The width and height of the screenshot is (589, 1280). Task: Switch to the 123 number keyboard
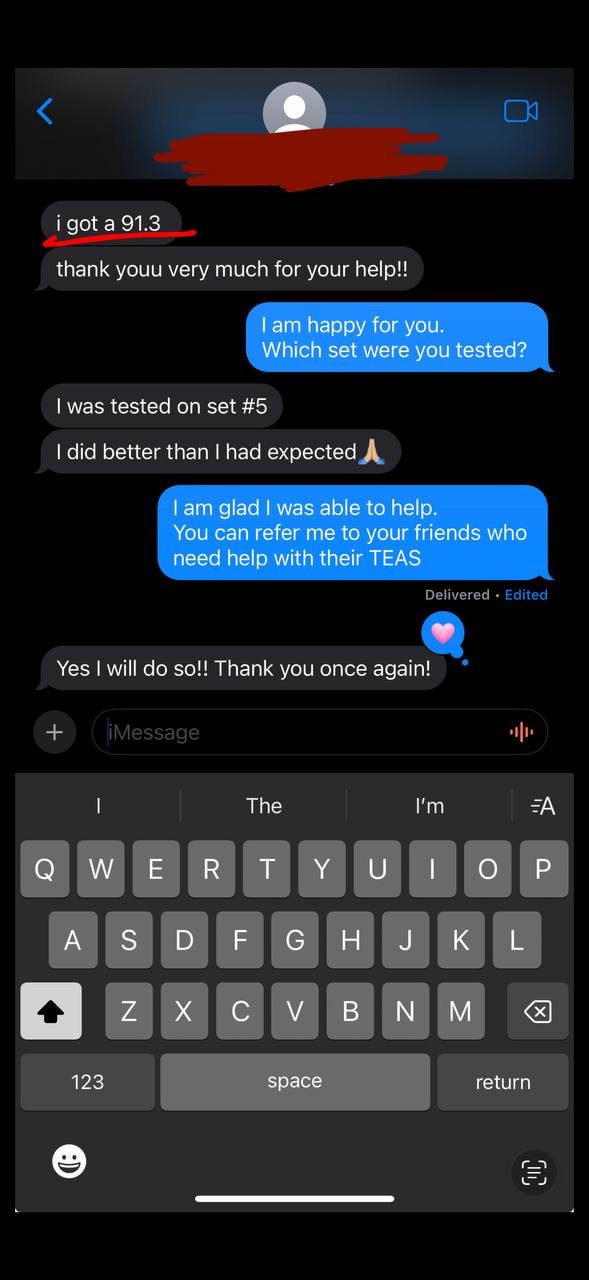pyautogui.click(x=87, y=1082)
